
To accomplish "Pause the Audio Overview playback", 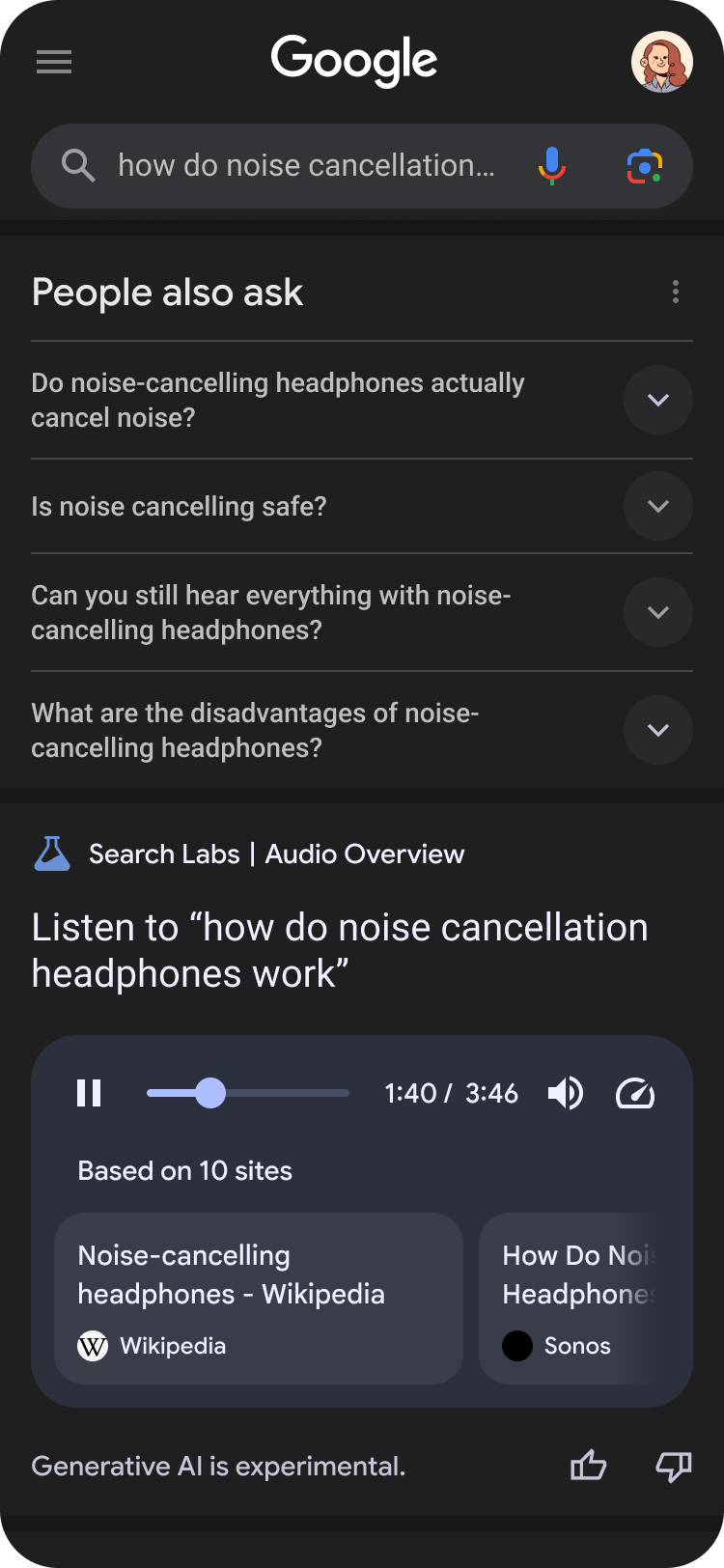I will point(89,1093).
